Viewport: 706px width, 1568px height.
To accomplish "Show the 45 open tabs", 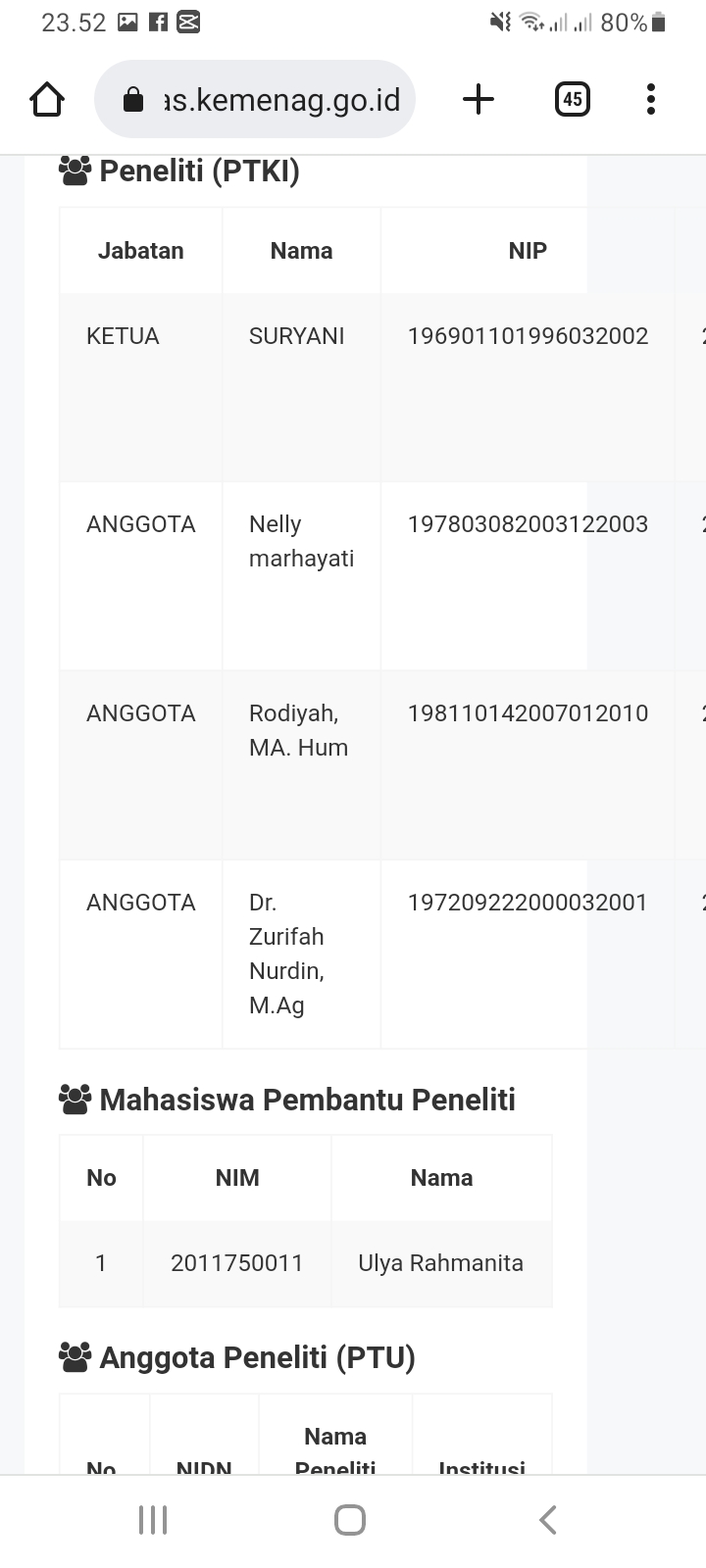I will 573,99.
